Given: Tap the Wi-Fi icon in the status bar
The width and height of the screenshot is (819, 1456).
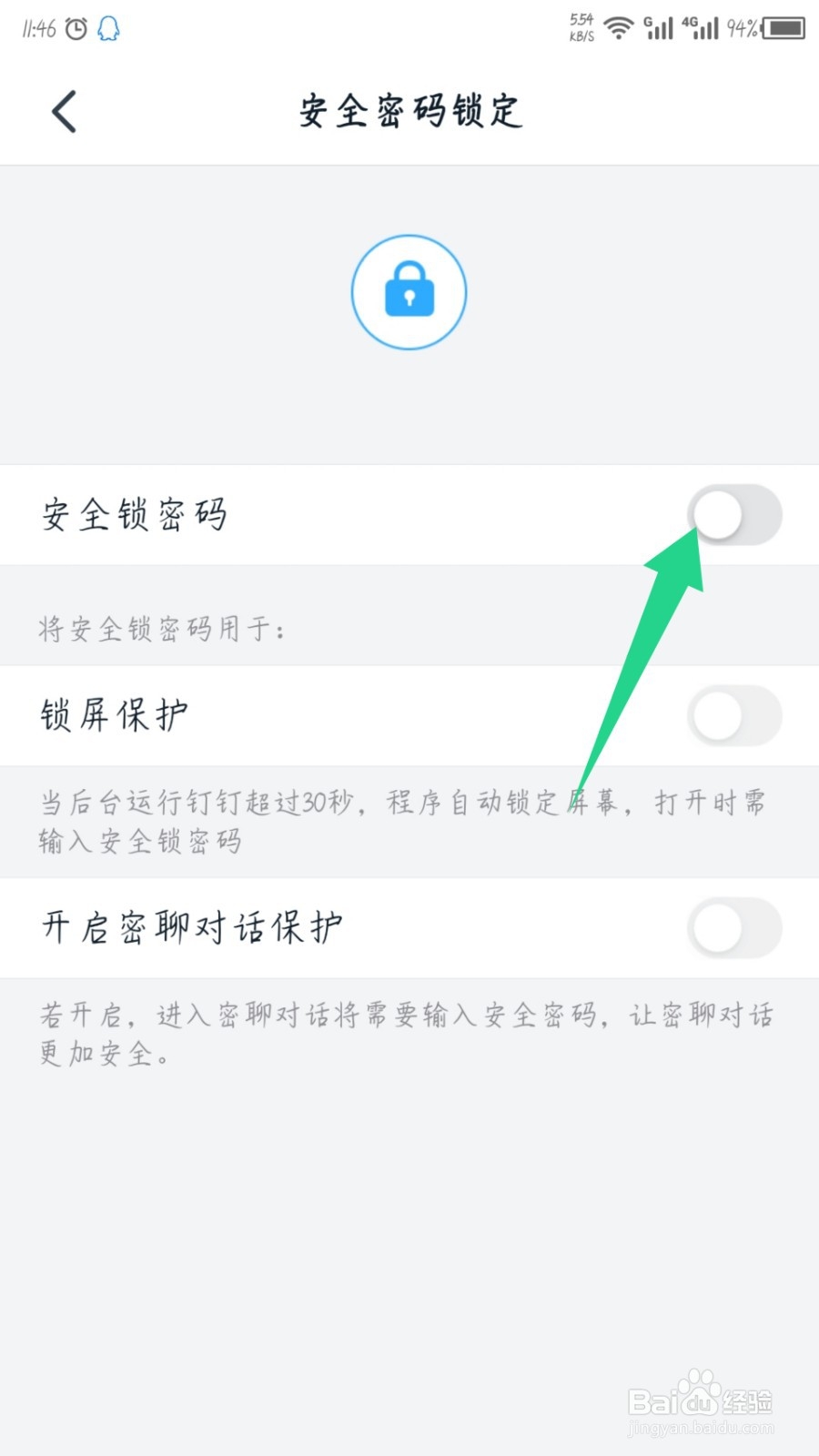Looking at the screenshot, I should click(x=618, y=27).
